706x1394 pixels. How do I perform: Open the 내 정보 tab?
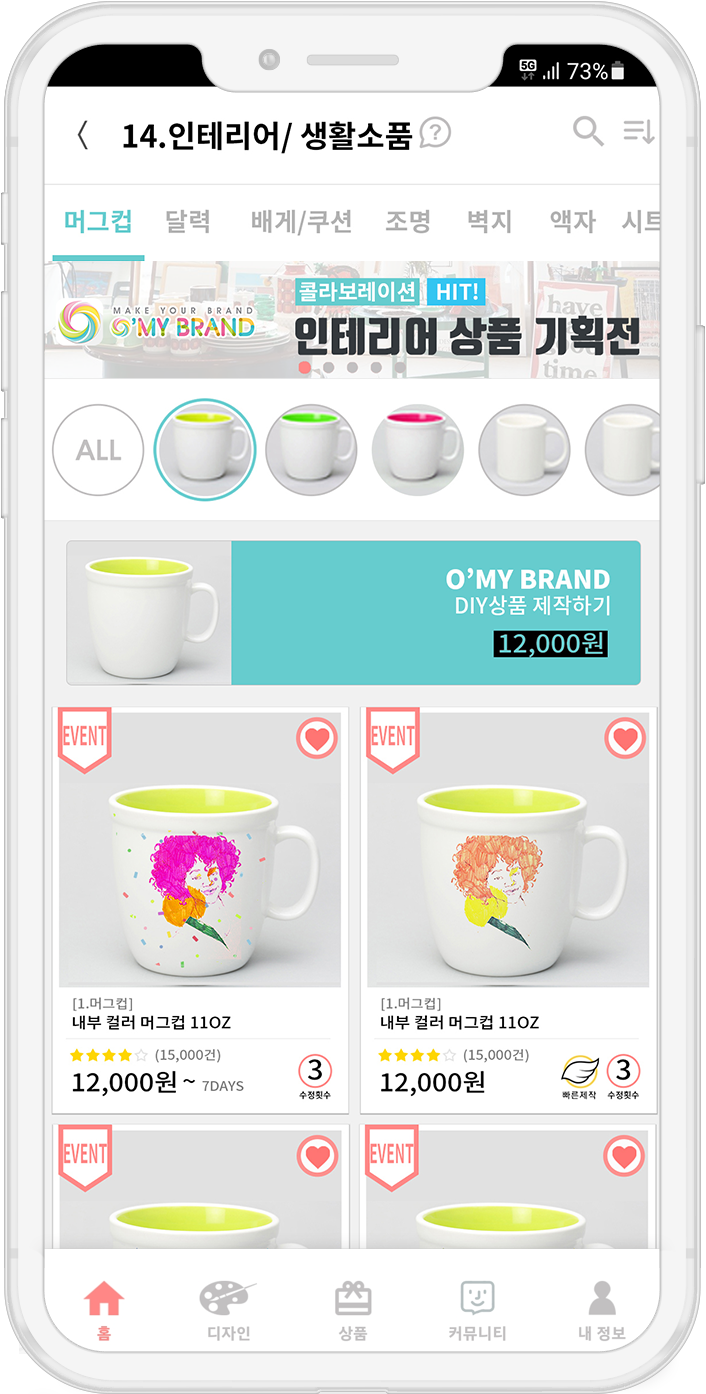coord(601,1310)
